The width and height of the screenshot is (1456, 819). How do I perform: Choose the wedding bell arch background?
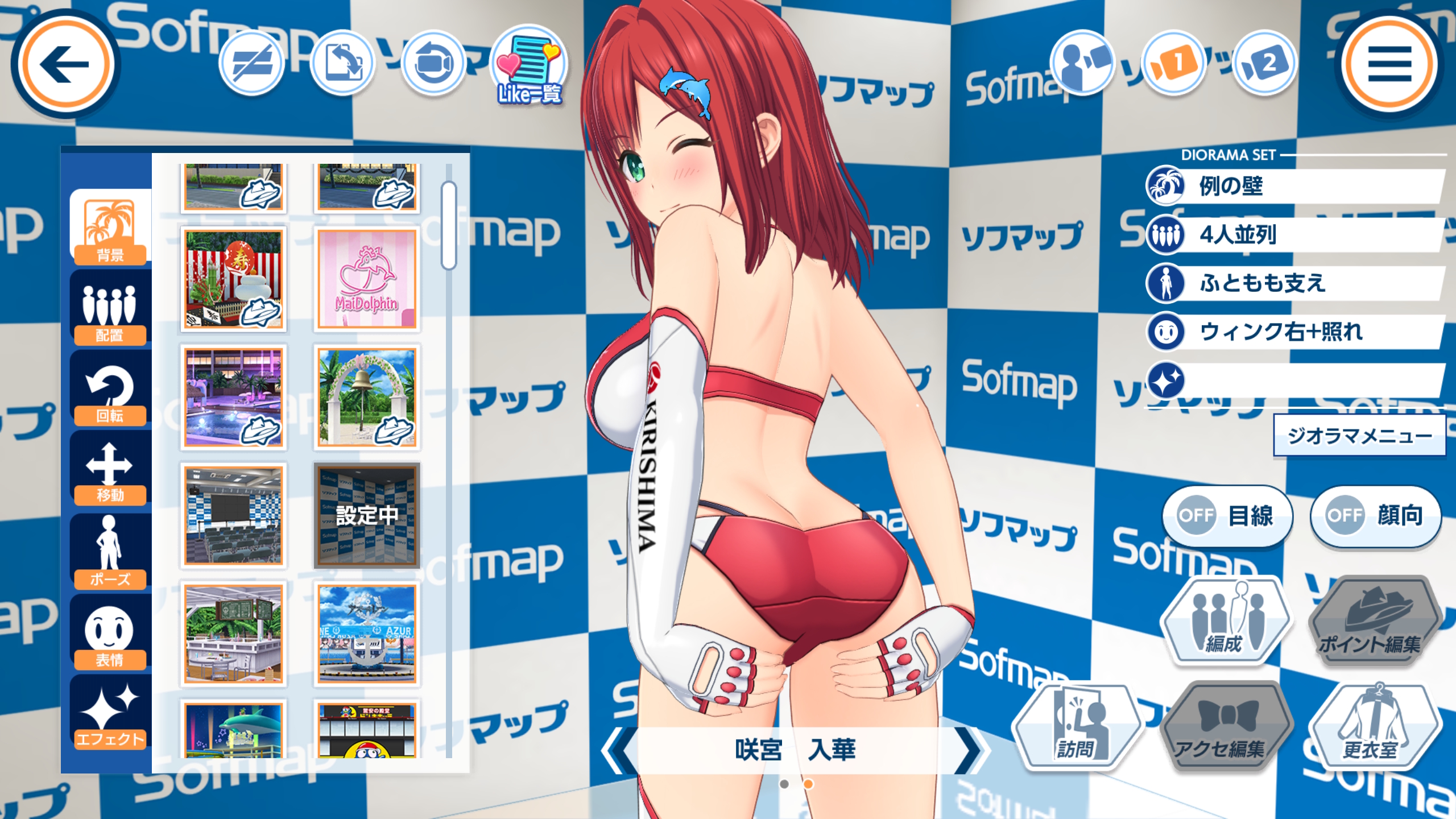[367, 397]
